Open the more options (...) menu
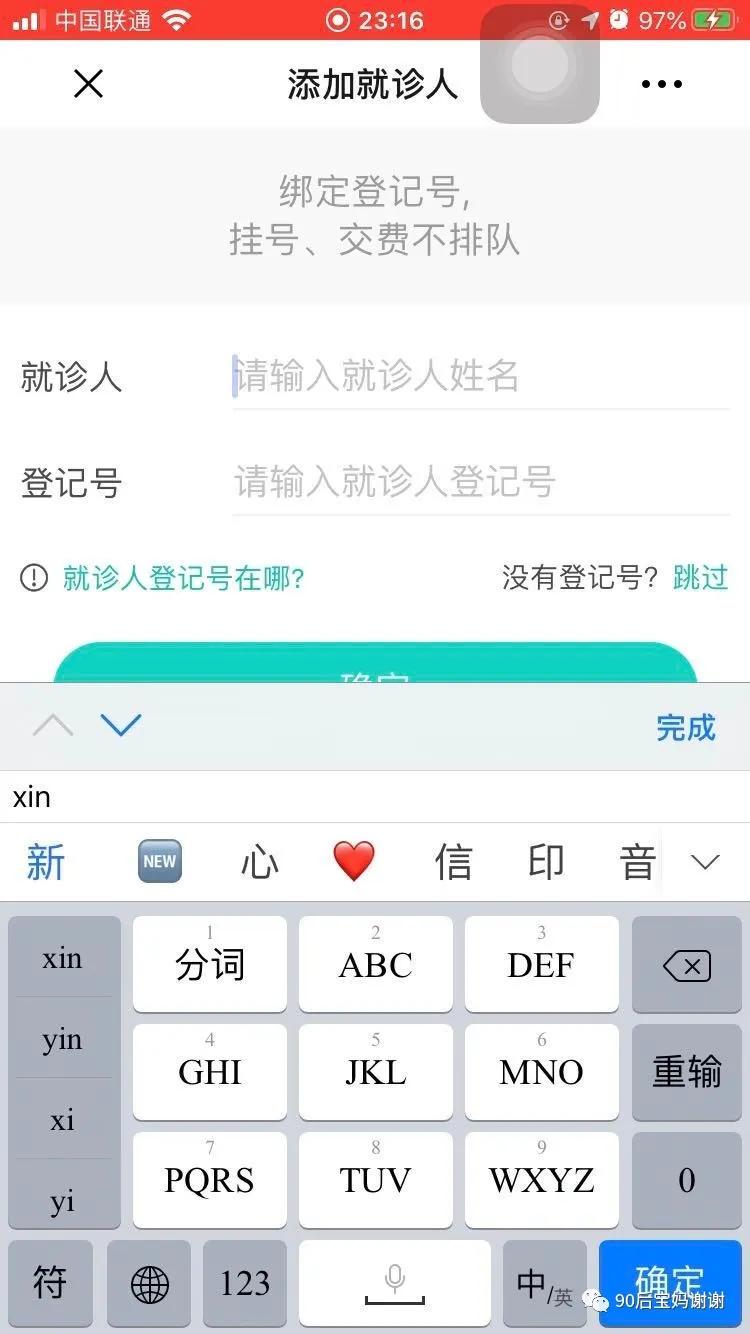Viewport: 750px width, 1334px height. pos(660,84)
